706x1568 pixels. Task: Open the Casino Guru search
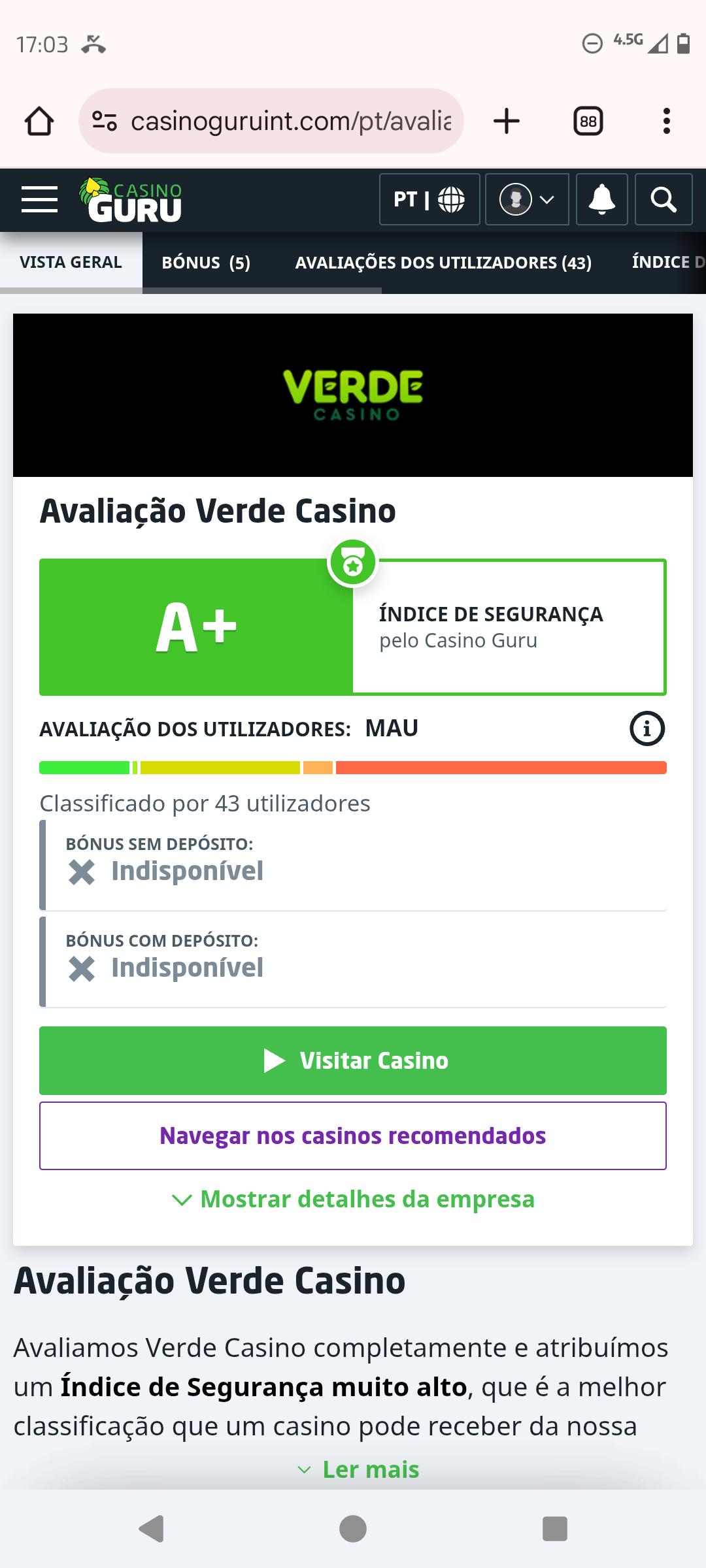click(664, 199)
